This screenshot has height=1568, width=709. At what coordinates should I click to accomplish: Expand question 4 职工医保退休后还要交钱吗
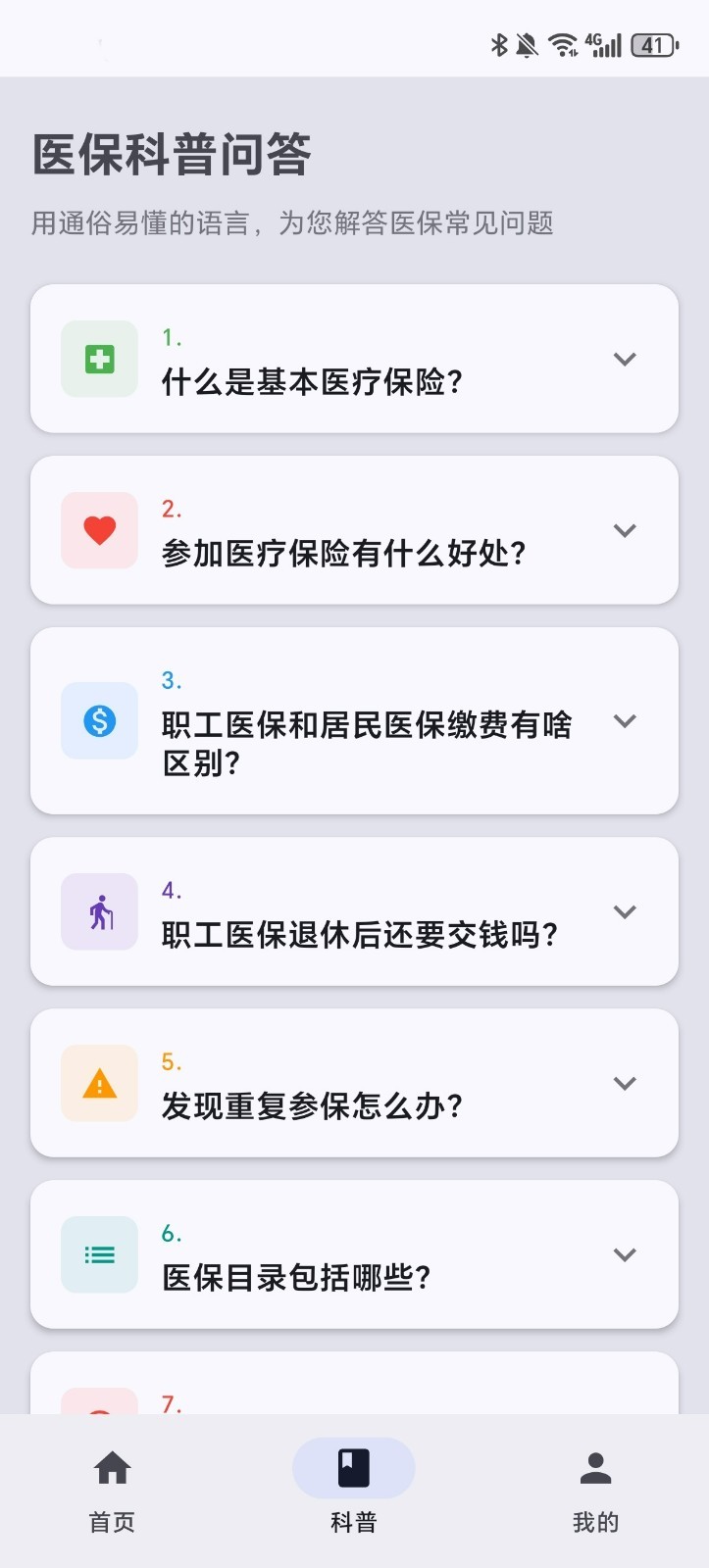coord(625,912)
